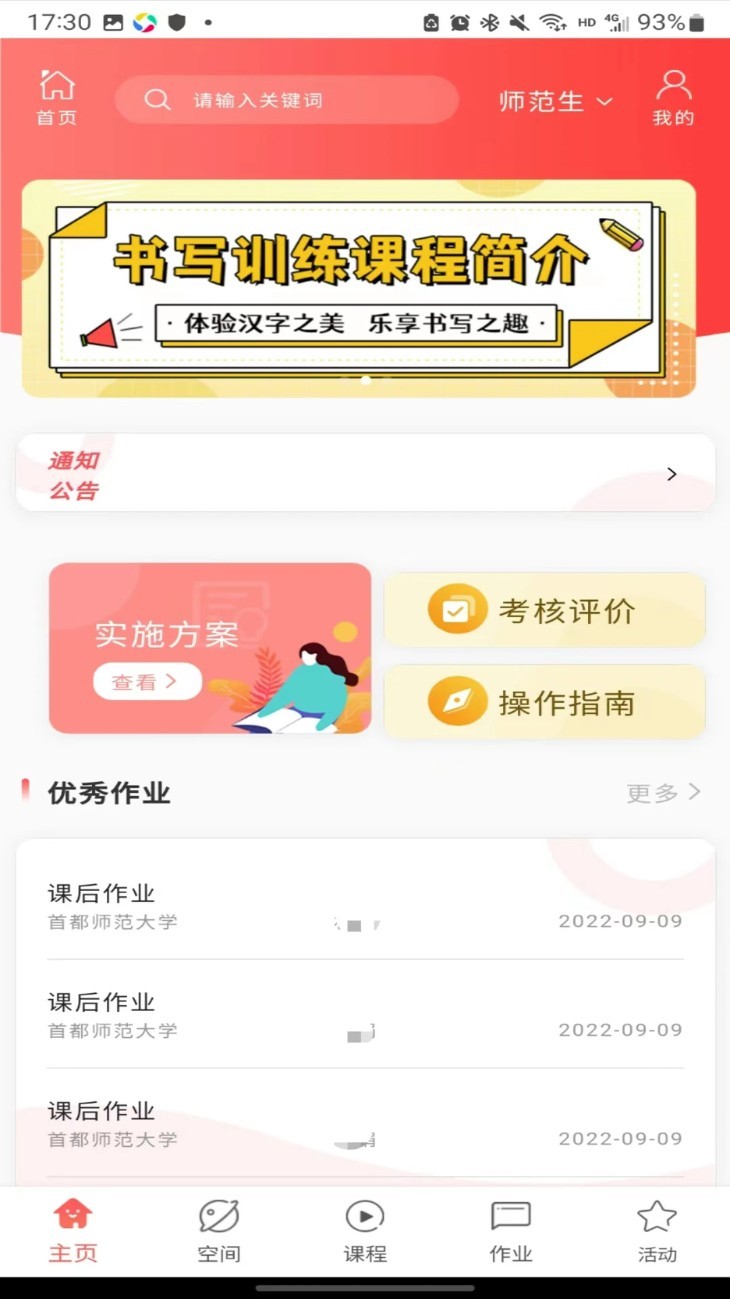Tap the carousel page indicator dot
The height and width of the screenshot is (1299, 730).
[x=366, y=380]
